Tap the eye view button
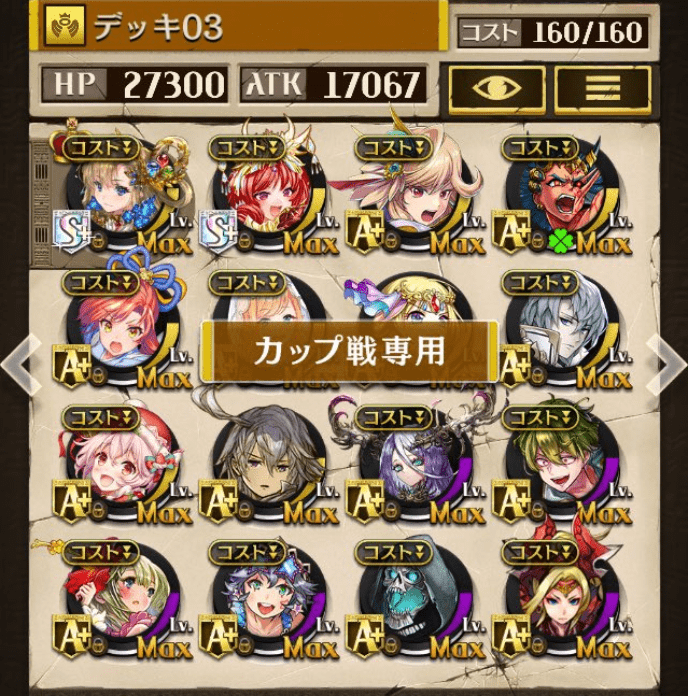 pos(496,89)
